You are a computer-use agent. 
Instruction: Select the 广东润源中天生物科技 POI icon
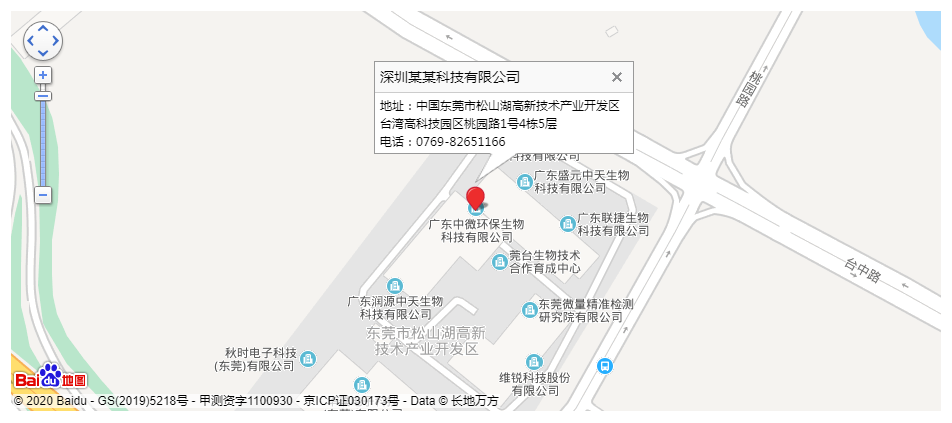pyautogui.click(x=395, y=287)
